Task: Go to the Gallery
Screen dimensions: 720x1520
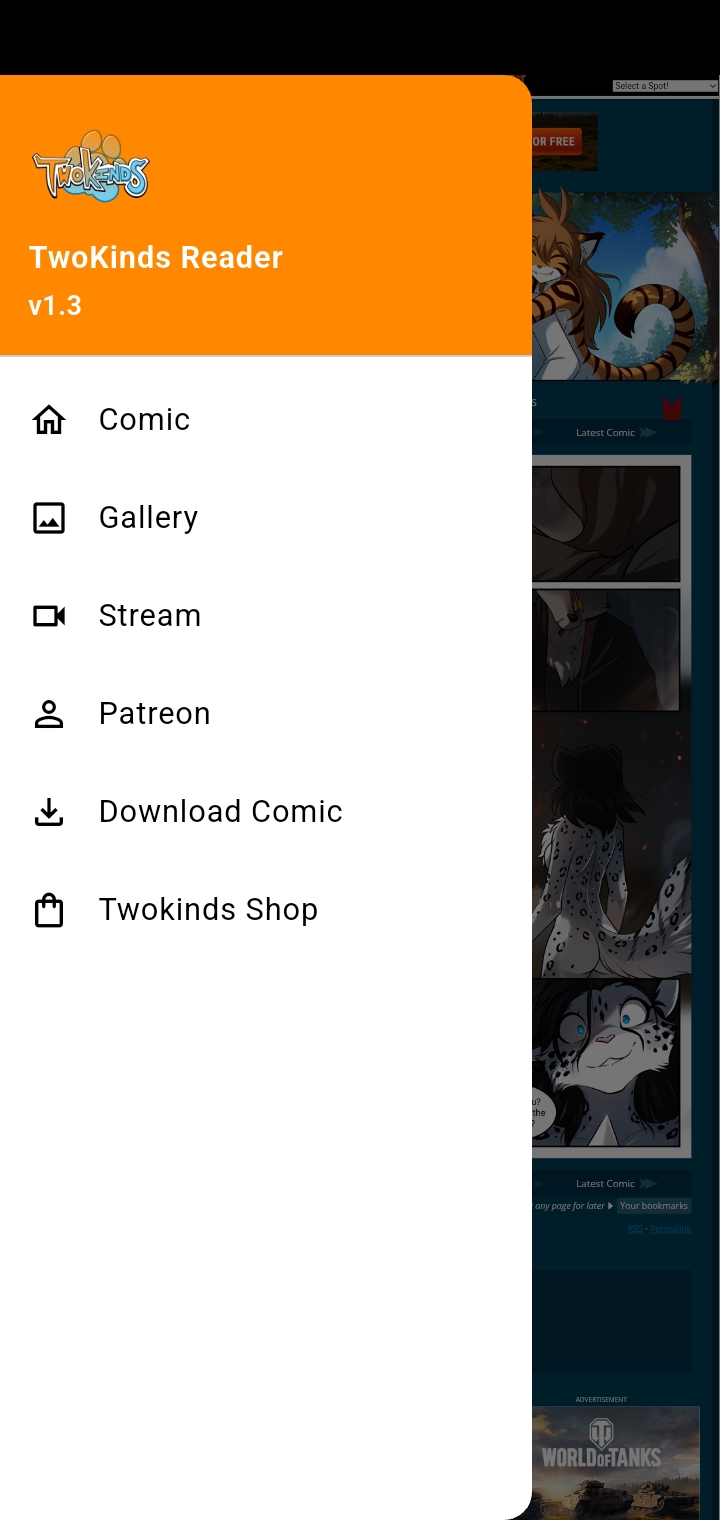Action: [x=148, y=518]
